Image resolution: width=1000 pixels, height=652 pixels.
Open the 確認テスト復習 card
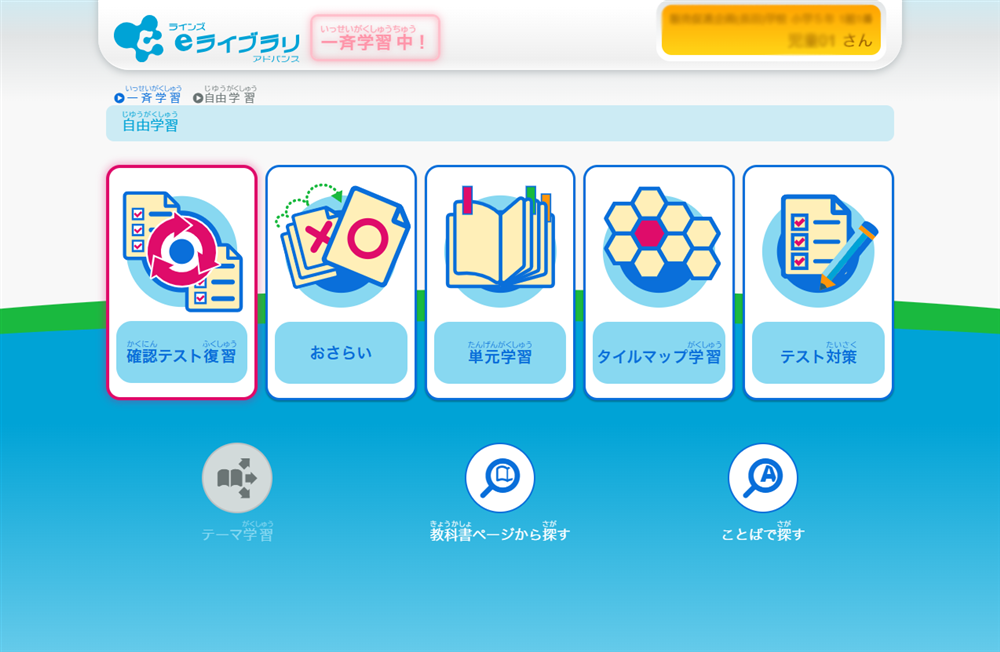(x=181, y=282)
